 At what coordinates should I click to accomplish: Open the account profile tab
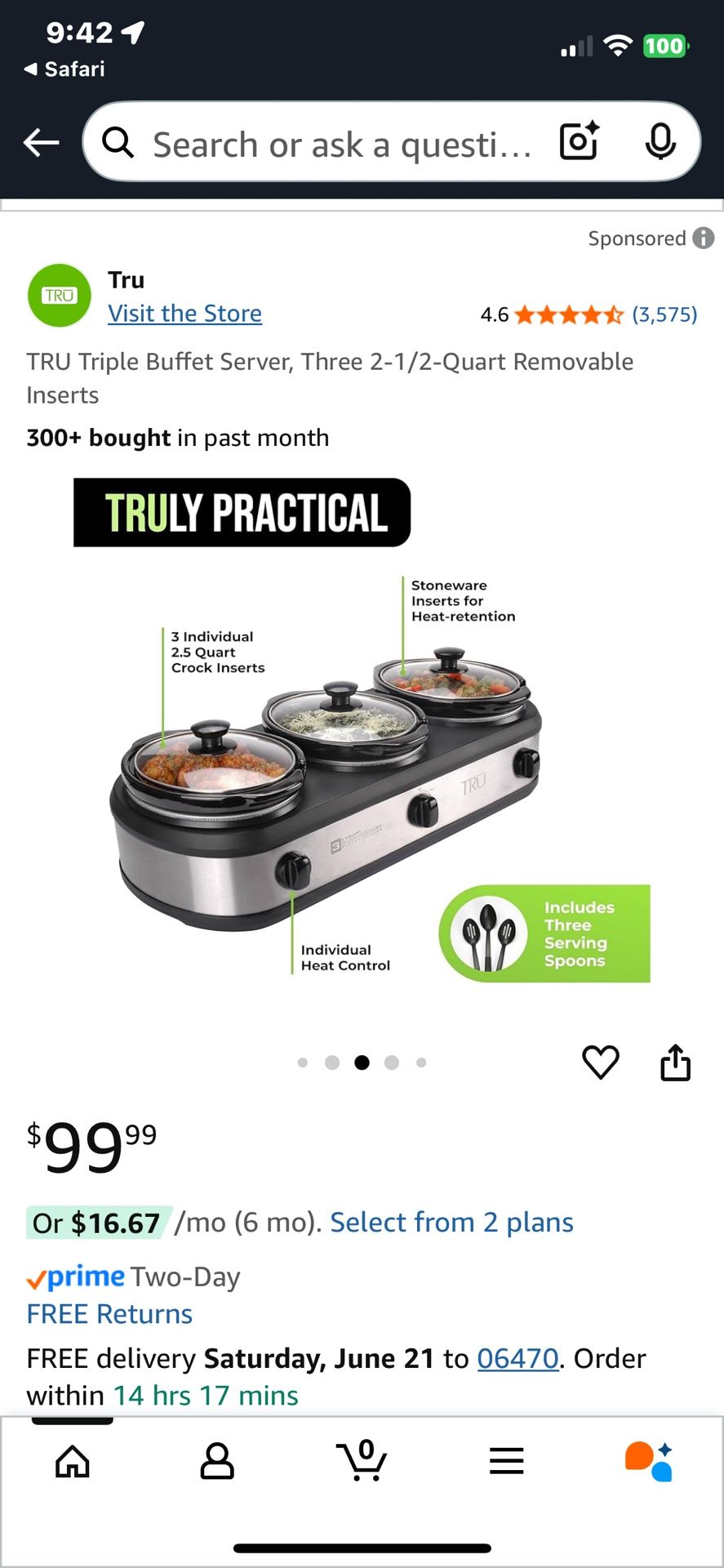(217, 1461)
